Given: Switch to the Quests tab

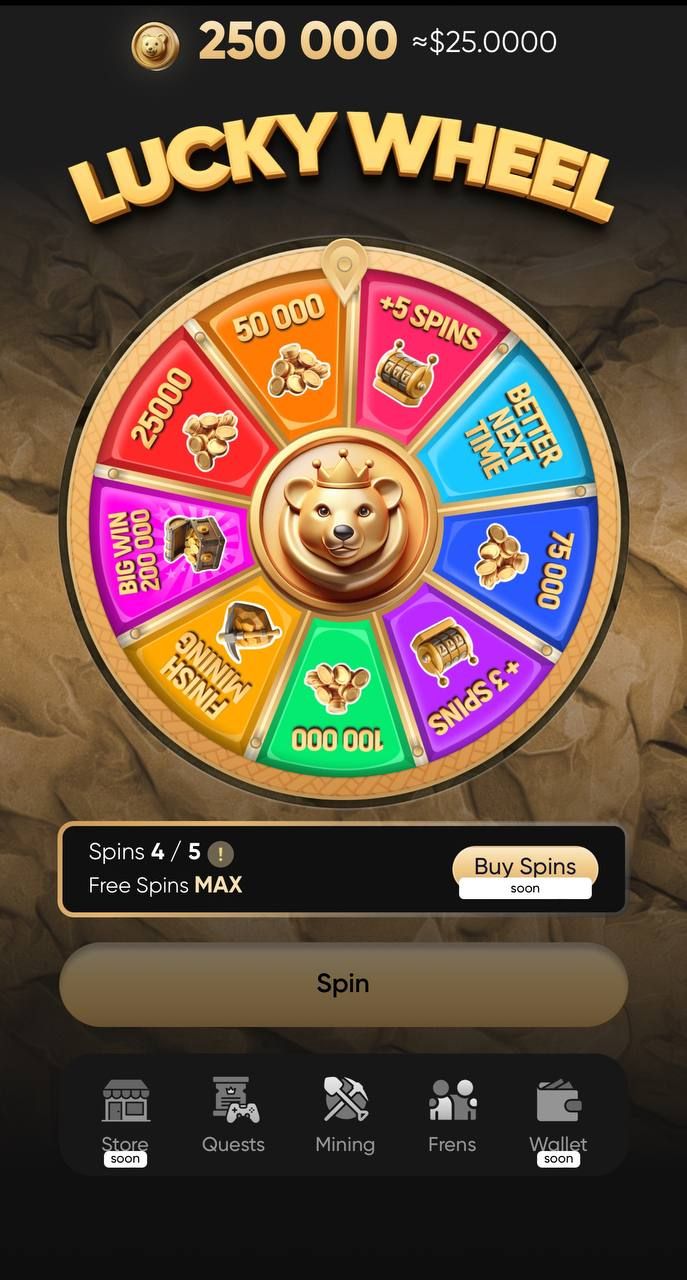Looking at the screenshot, I should click(234, 1115).
